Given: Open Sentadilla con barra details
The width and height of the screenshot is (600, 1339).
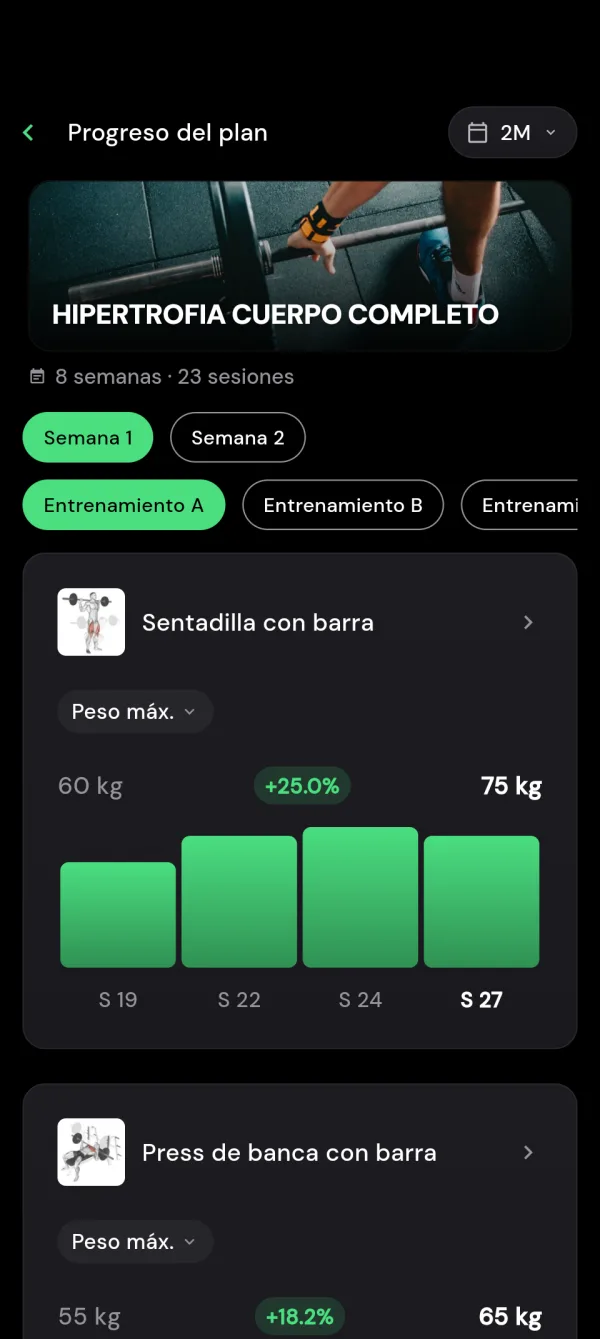Looking at the screenshot, I should pyautogui.click(x=300, y=622).
